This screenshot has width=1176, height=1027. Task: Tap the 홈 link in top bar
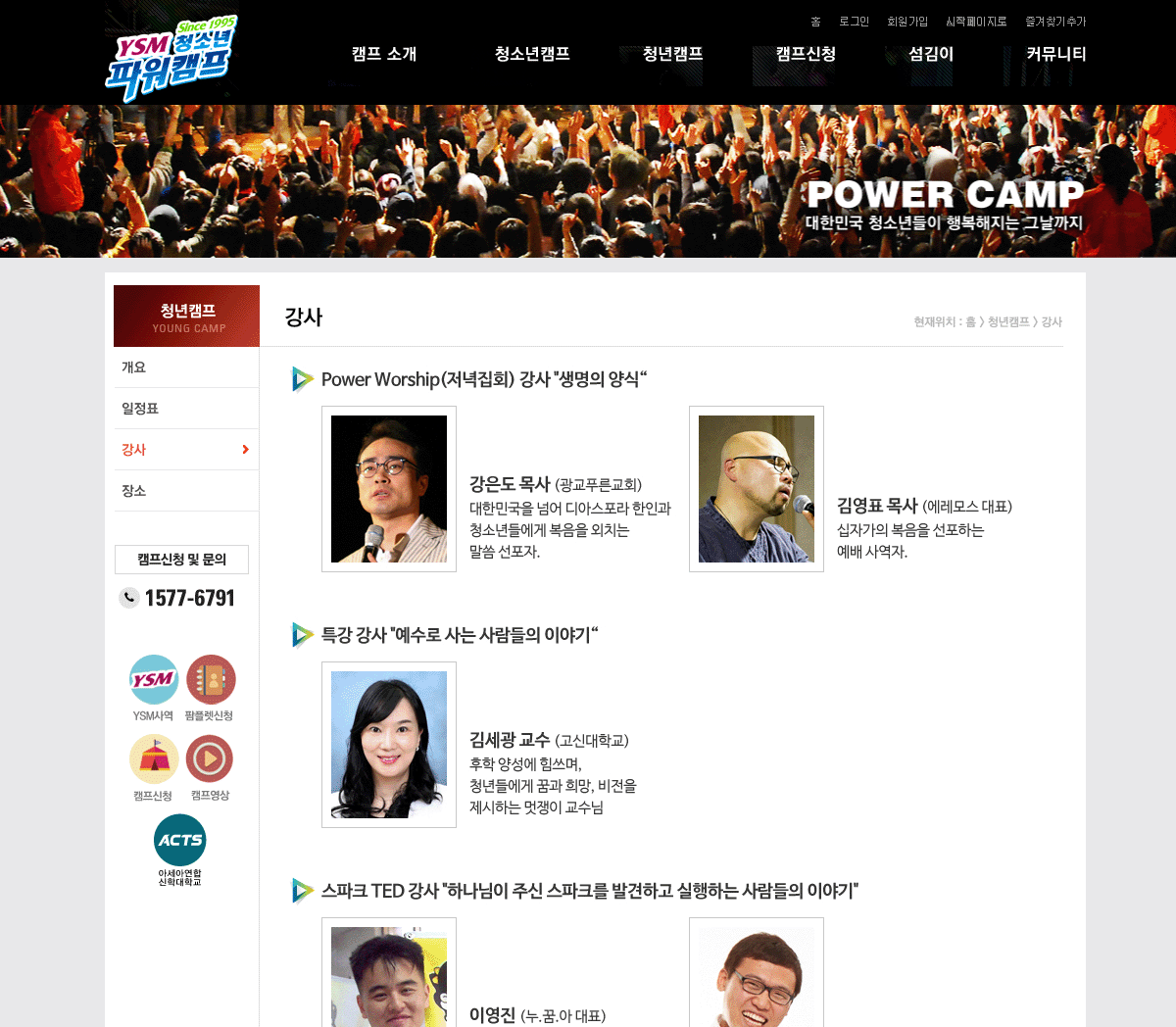click(x=815, y=22)
